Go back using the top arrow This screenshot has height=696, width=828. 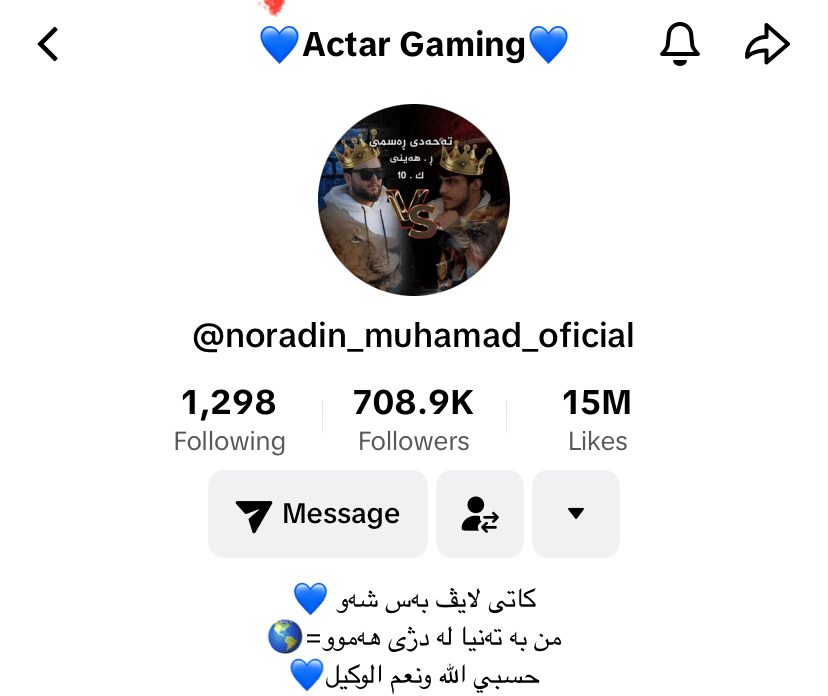pyautogui.click(x=48, y=45)
